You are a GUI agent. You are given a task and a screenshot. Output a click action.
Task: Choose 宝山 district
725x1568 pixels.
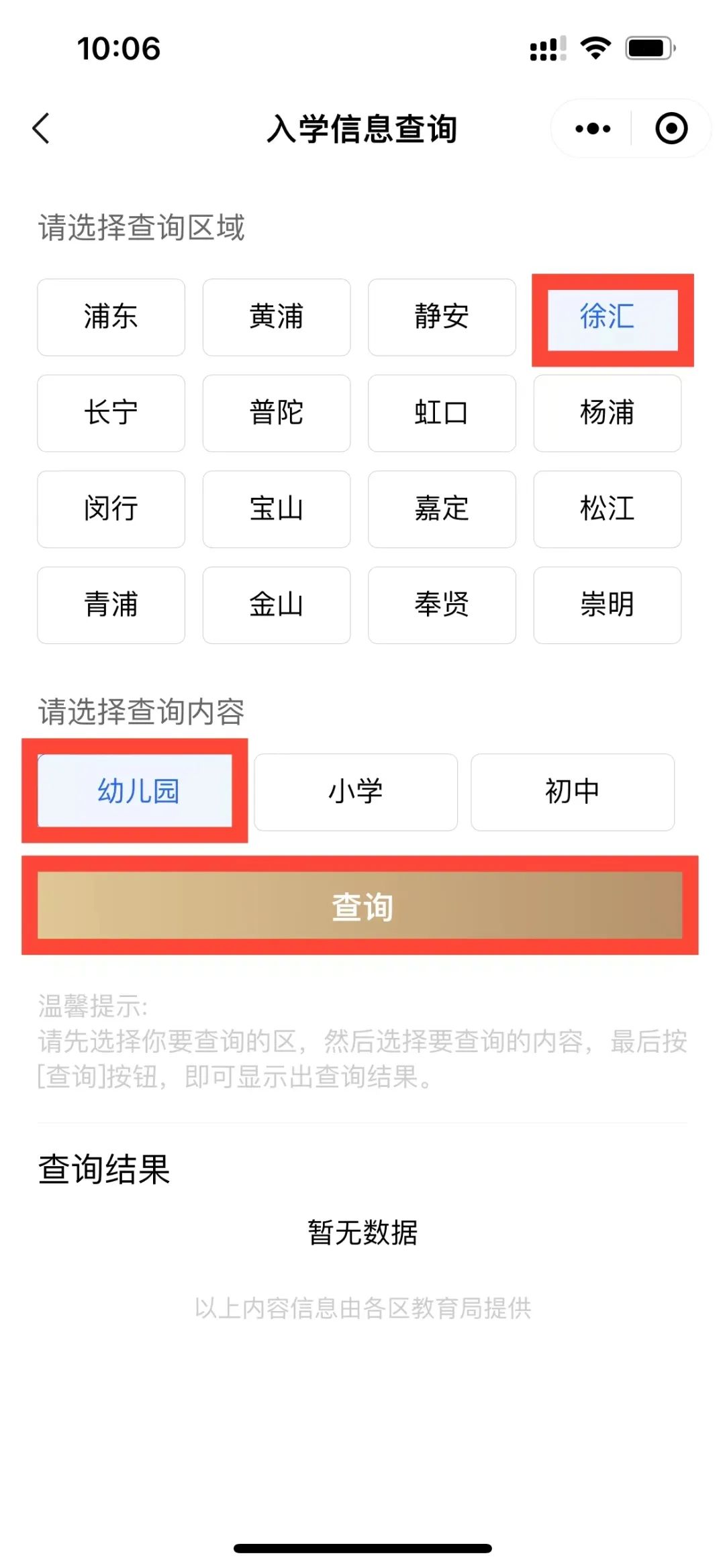pos(276,509)
